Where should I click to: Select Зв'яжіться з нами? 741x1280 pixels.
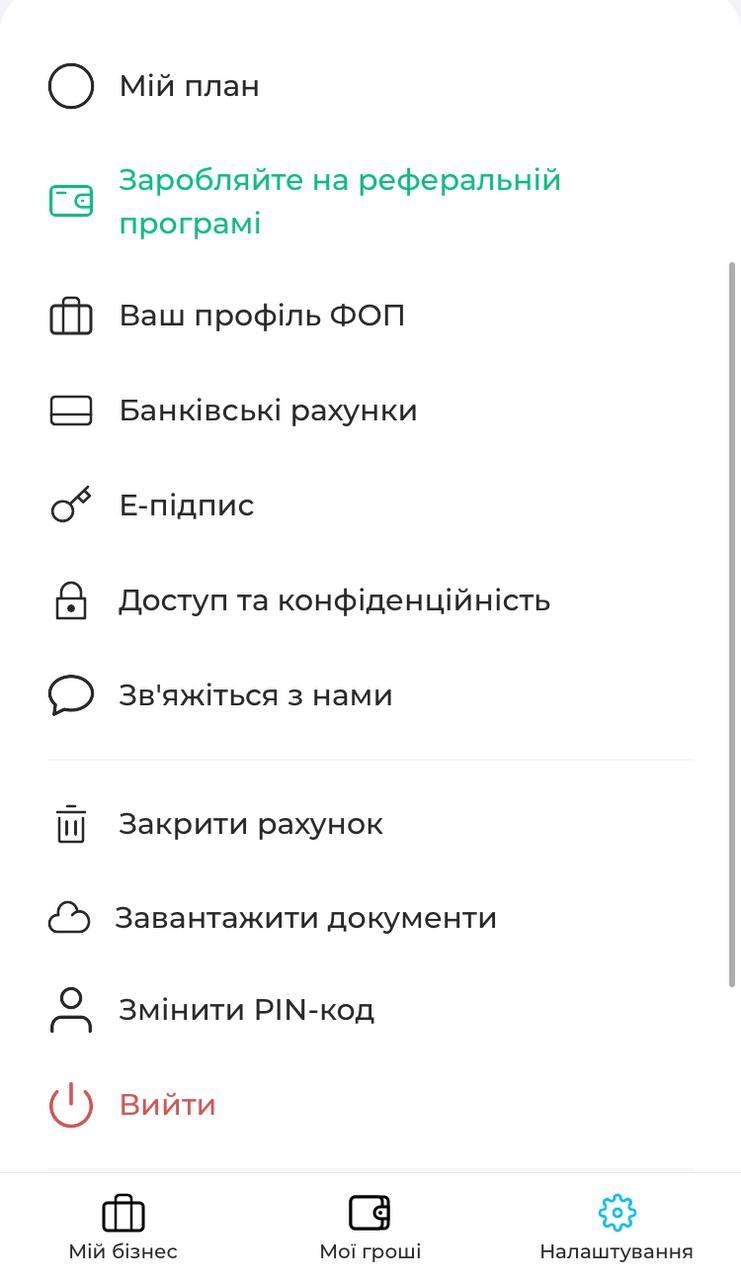pyautogui.click(x=370, y=695)
